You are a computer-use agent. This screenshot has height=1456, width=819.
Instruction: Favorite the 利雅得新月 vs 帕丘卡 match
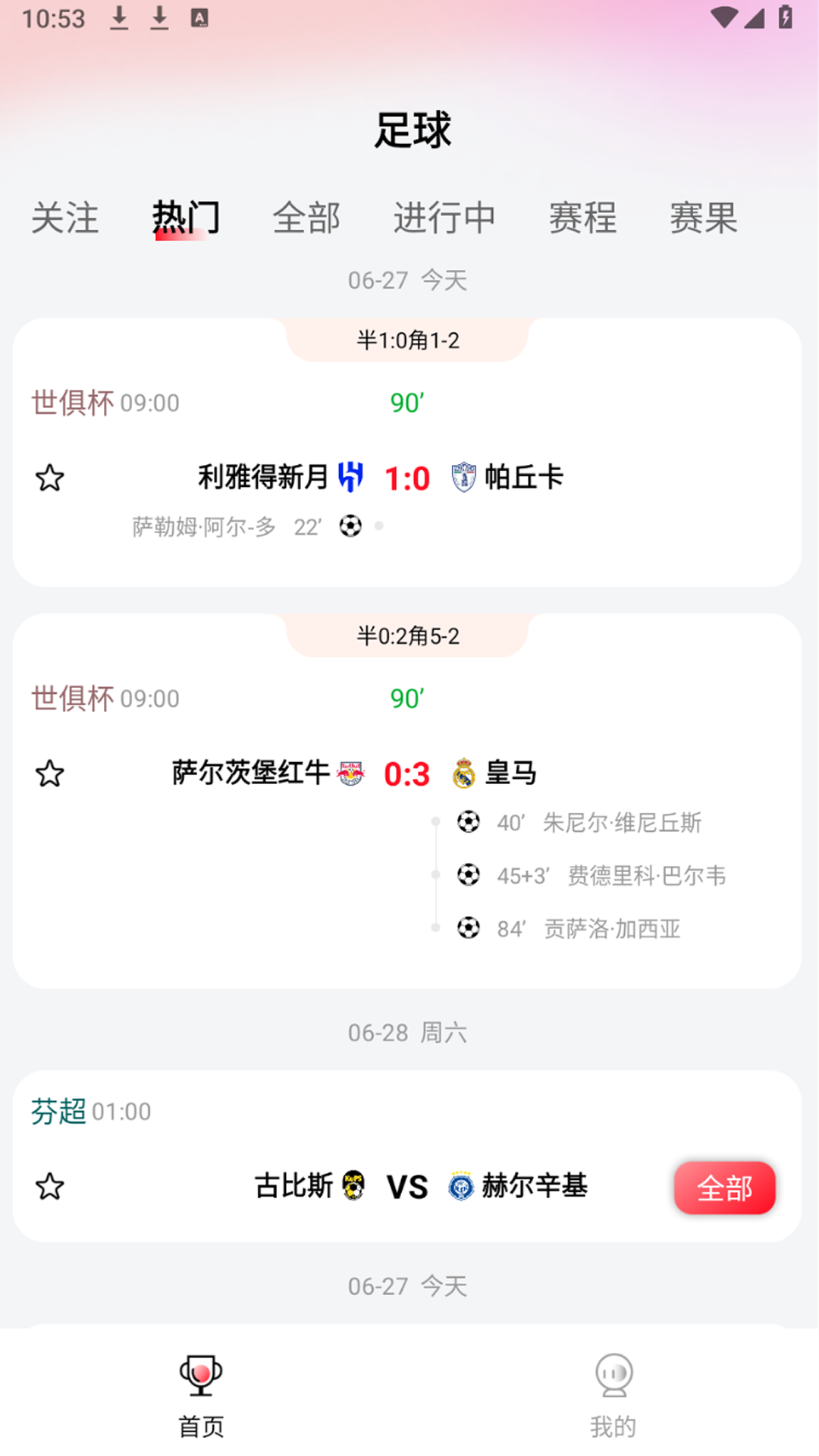49,478
